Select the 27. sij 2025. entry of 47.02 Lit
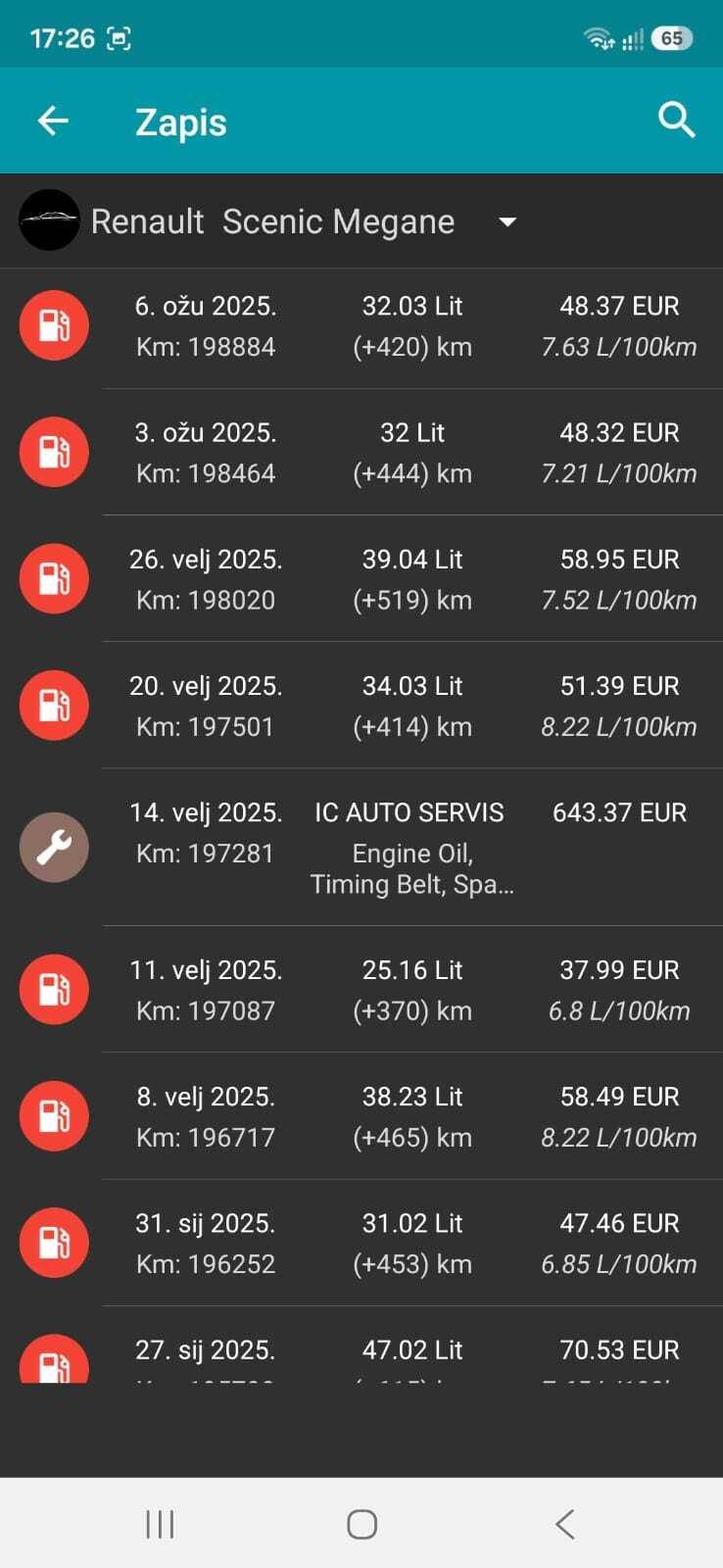723x1568 pixels. tap(361, 1345)
